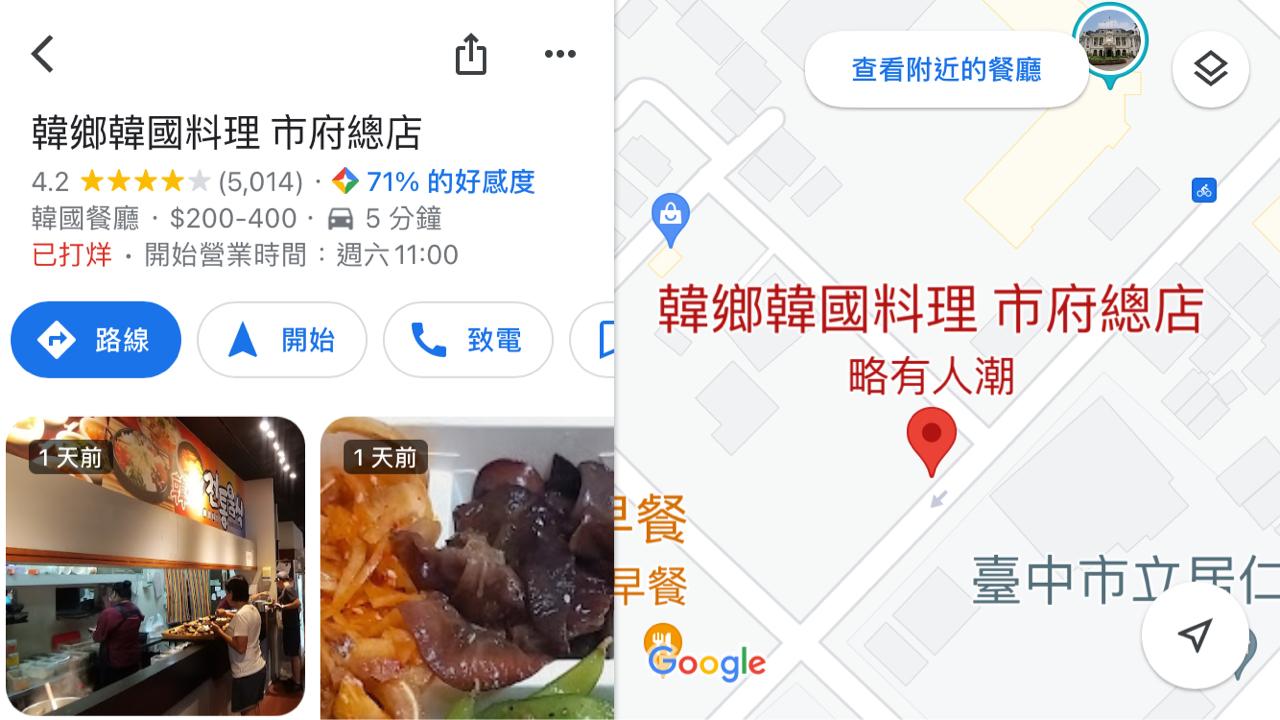Tap the shopping bag map marker
The height and width of the screenshot is (720, 1280).
pyautogui.click(x=670, y=216)
